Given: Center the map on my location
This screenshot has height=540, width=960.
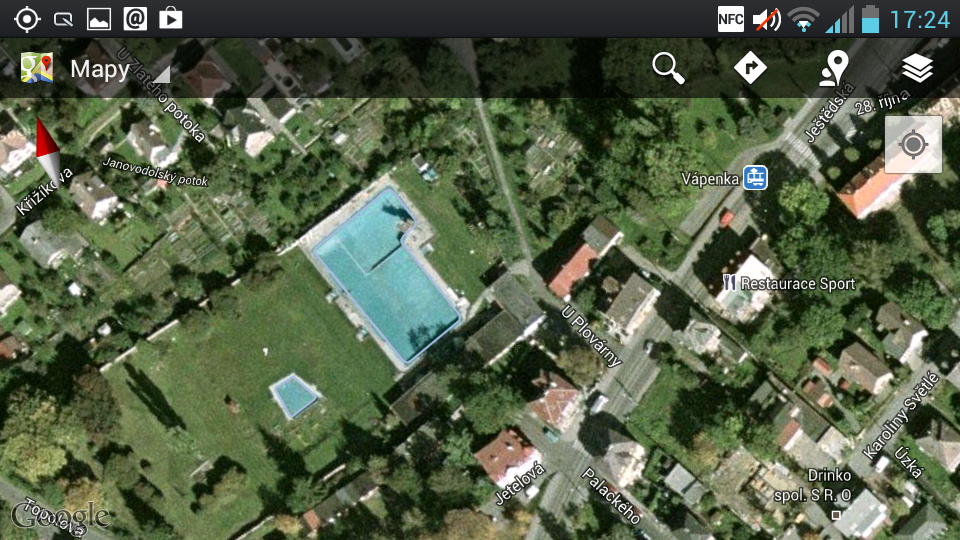Looking at the screenshot, I should [x=913, y=145].
